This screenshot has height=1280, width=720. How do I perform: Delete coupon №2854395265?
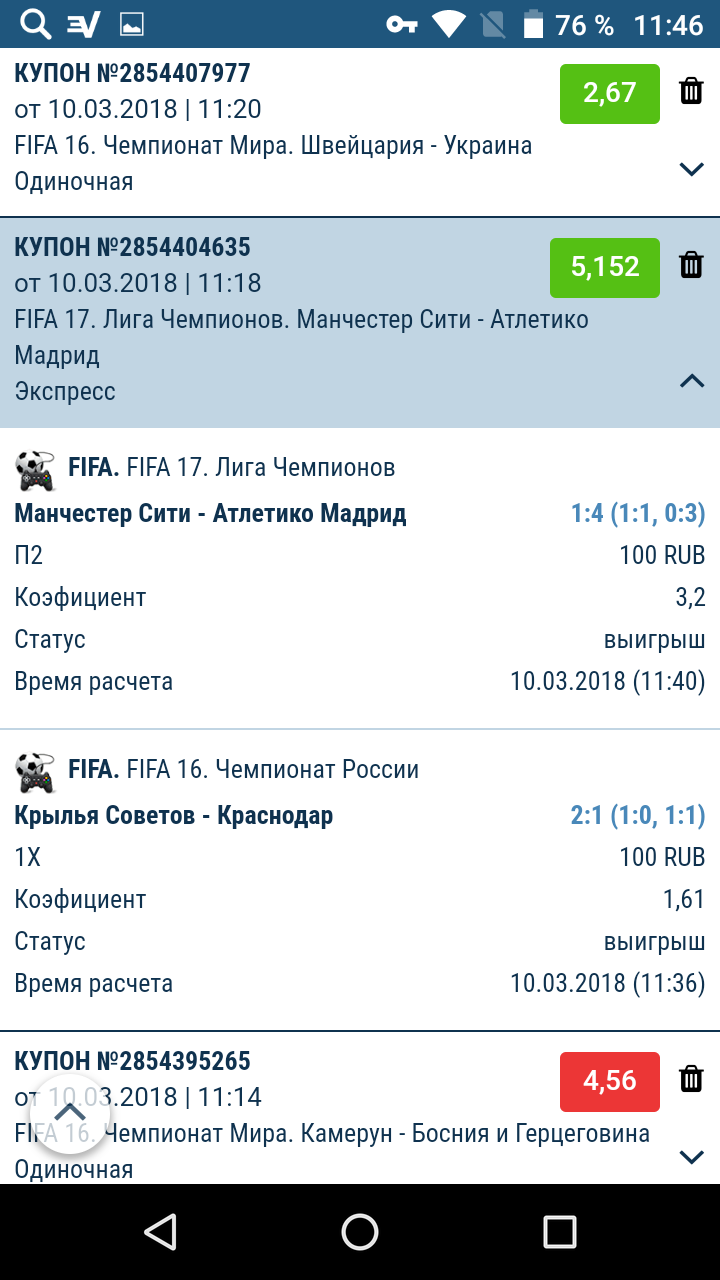[691, 1079]
